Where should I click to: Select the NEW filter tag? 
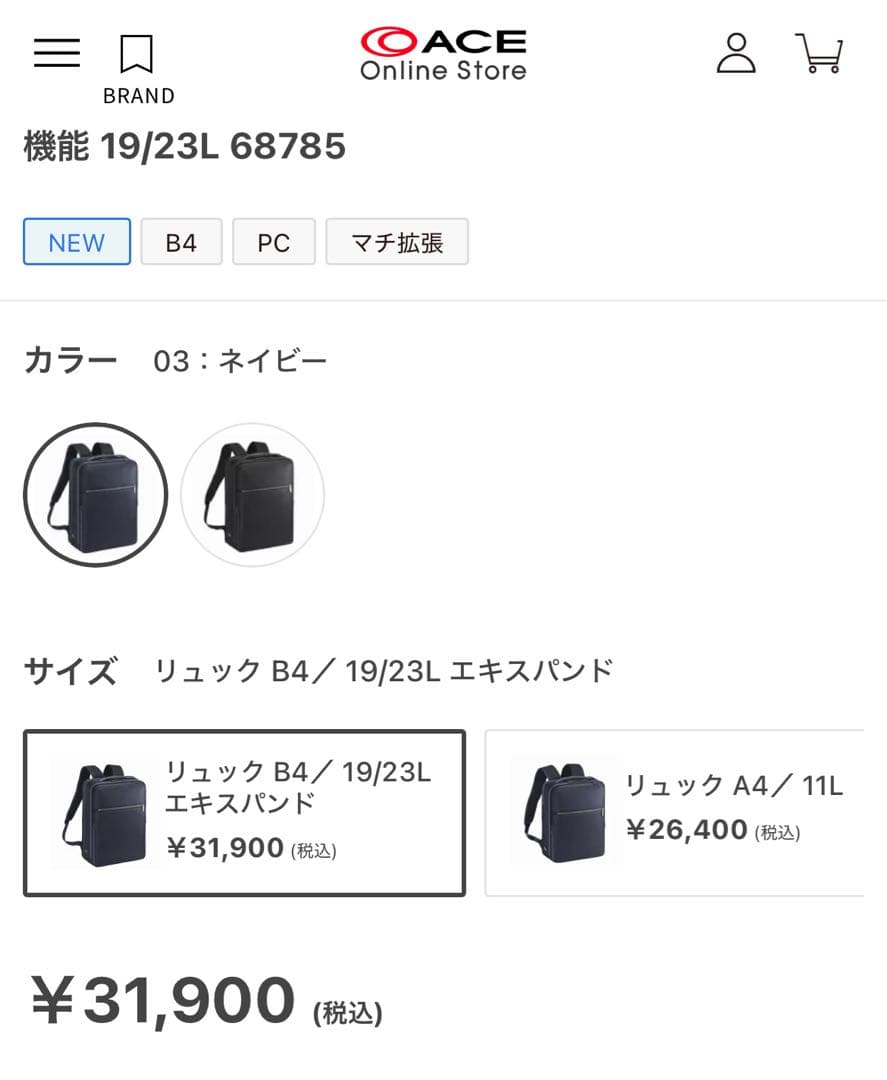[x=76, y=242]
